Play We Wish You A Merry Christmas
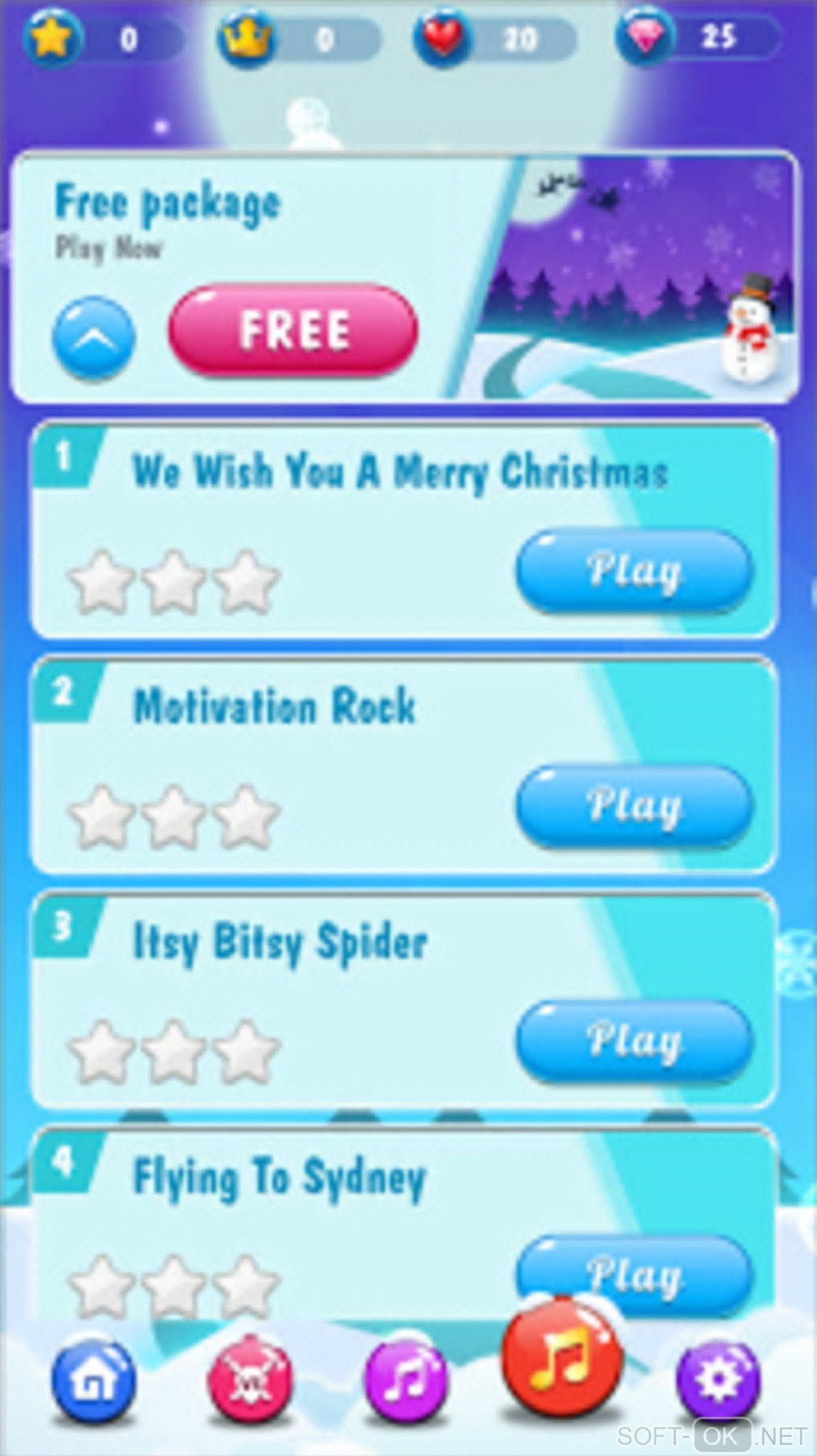The width and height of the screenshot is (817, 1456). coord(634,571)
